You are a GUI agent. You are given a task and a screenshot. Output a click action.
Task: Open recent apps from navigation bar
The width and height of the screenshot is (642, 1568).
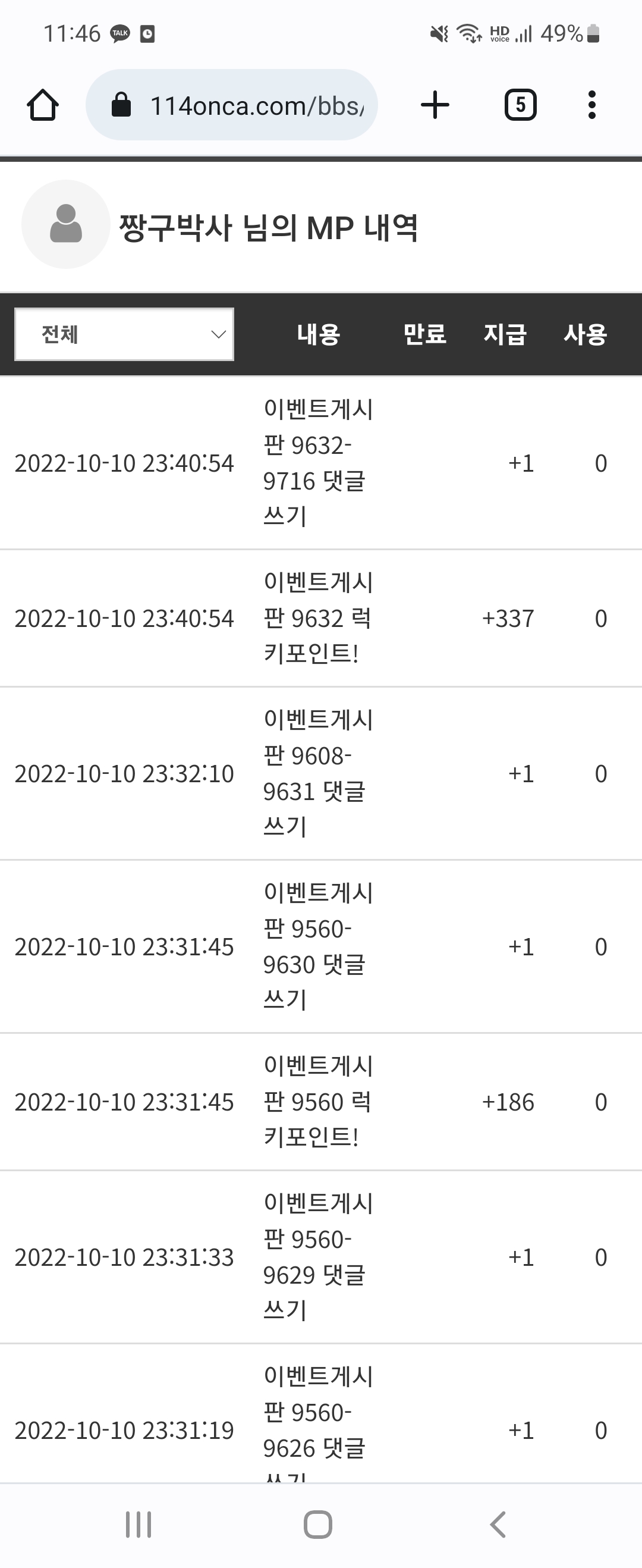tap(138, 1525)
